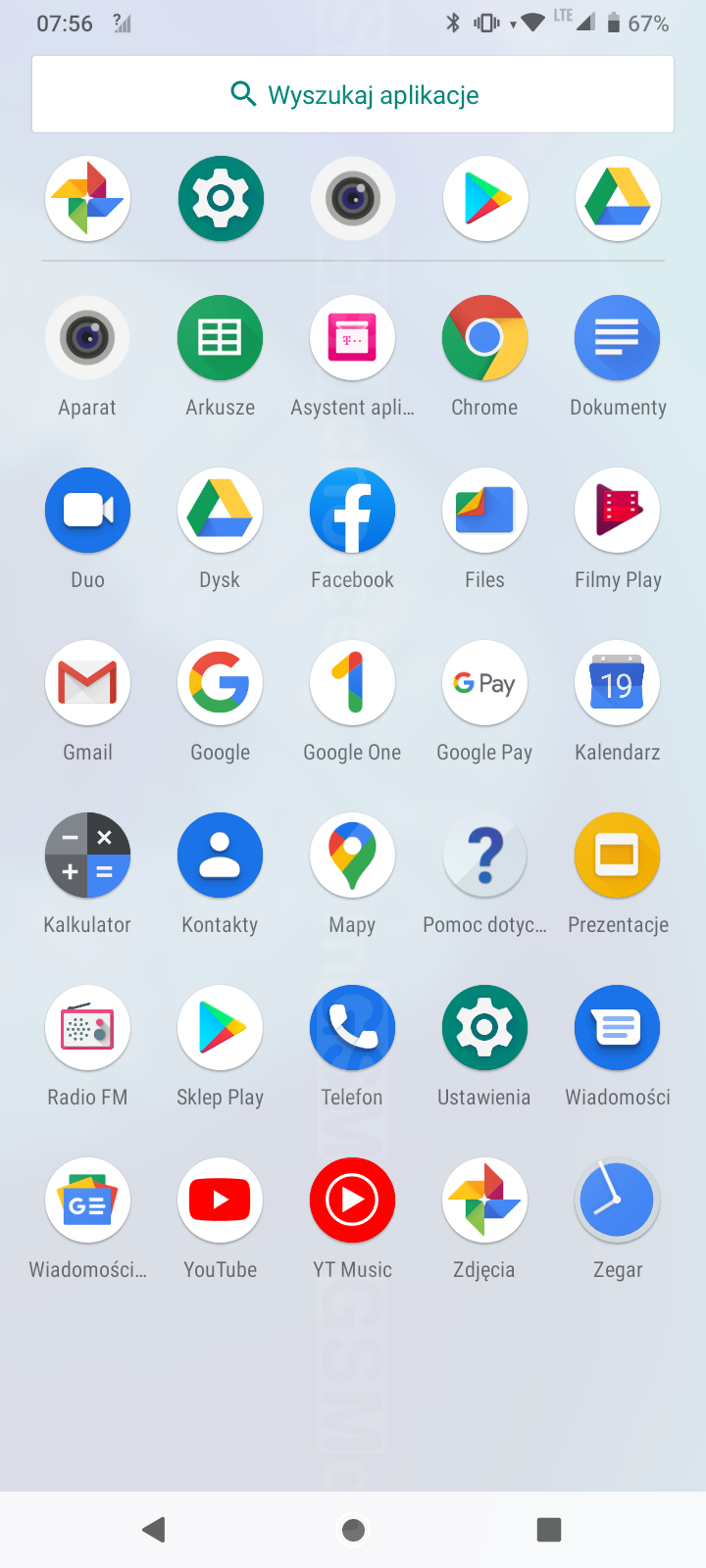
Task: Launch the Kalkulator app
Action: tap(87, 856)
